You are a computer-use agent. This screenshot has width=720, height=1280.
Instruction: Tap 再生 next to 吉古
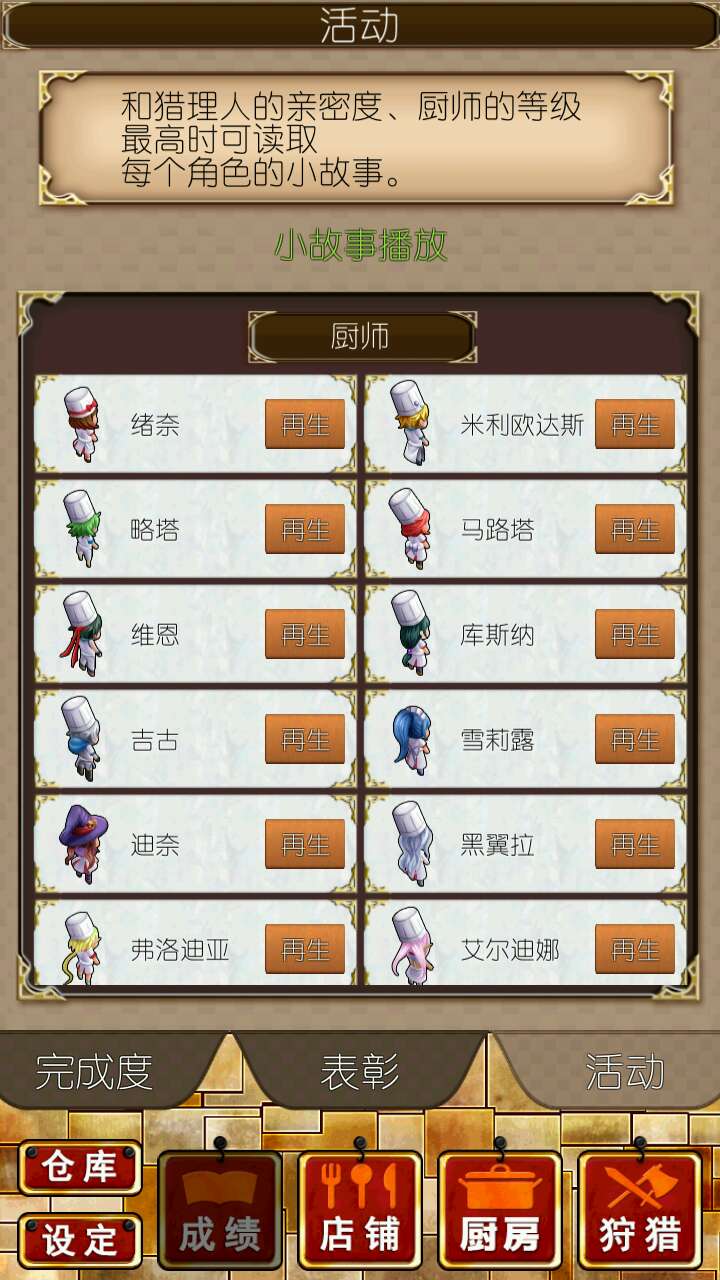pos(305,739)
